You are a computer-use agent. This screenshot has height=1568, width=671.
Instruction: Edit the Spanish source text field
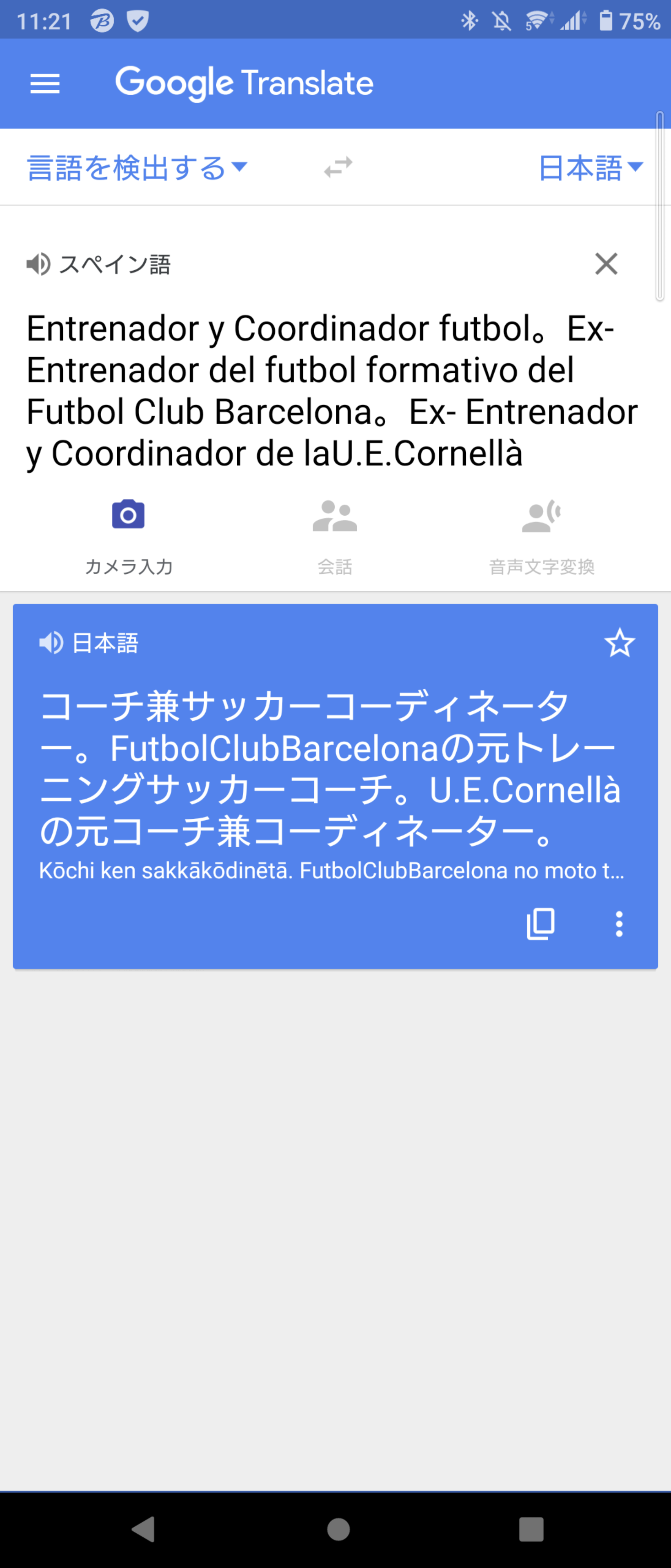click(331, 391)
